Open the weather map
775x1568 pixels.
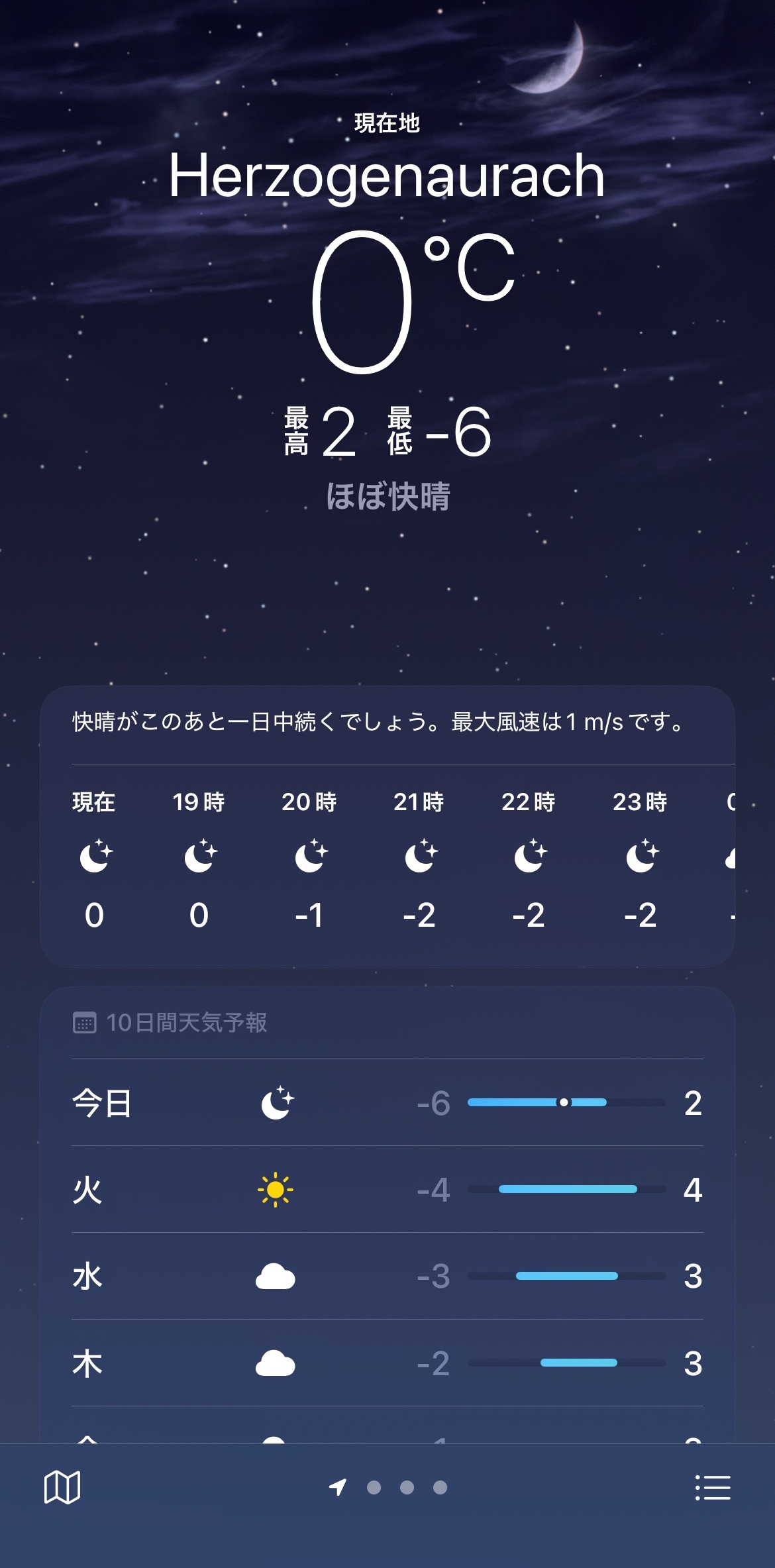point(62,1487)
